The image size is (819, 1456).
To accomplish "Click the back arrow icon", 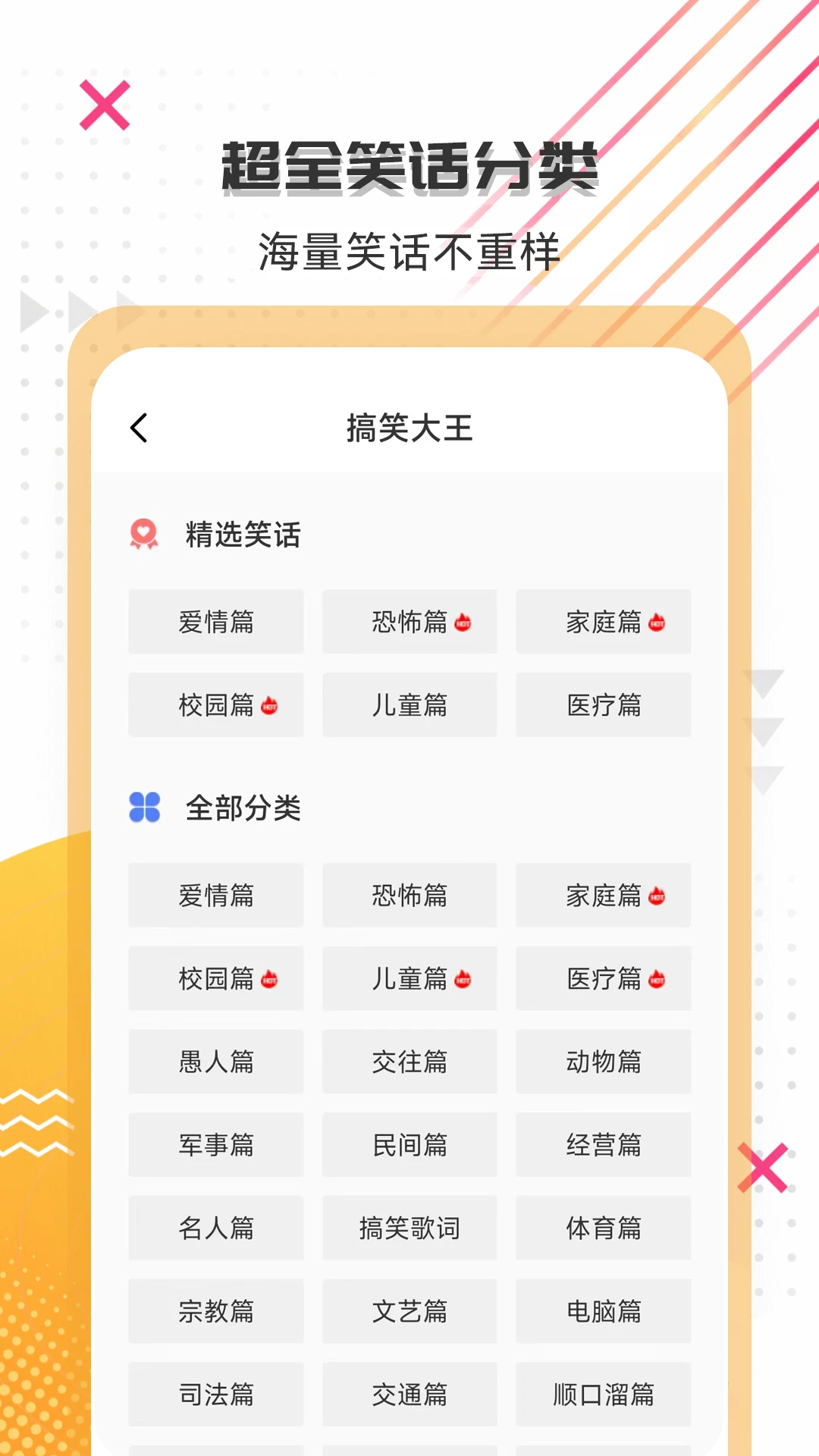I will [x=139, y=427].
